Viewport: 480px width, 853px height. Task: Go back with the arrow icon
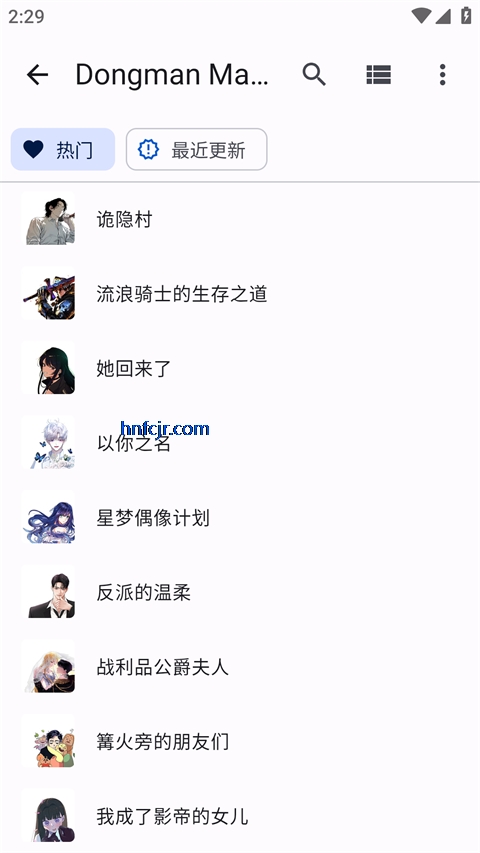pos(38,75)
